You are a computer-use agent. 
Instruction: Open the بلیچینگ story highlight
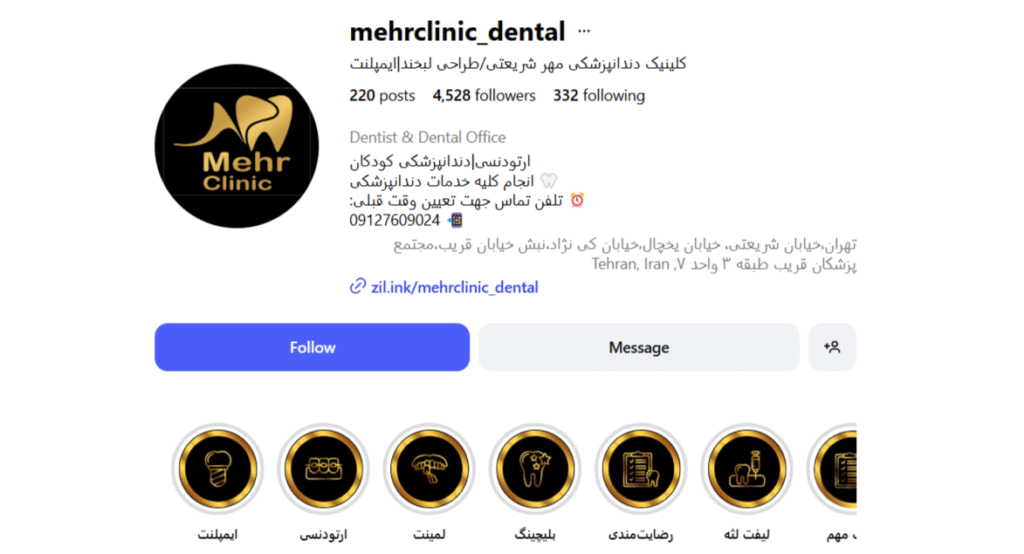(x=535, y=469)
